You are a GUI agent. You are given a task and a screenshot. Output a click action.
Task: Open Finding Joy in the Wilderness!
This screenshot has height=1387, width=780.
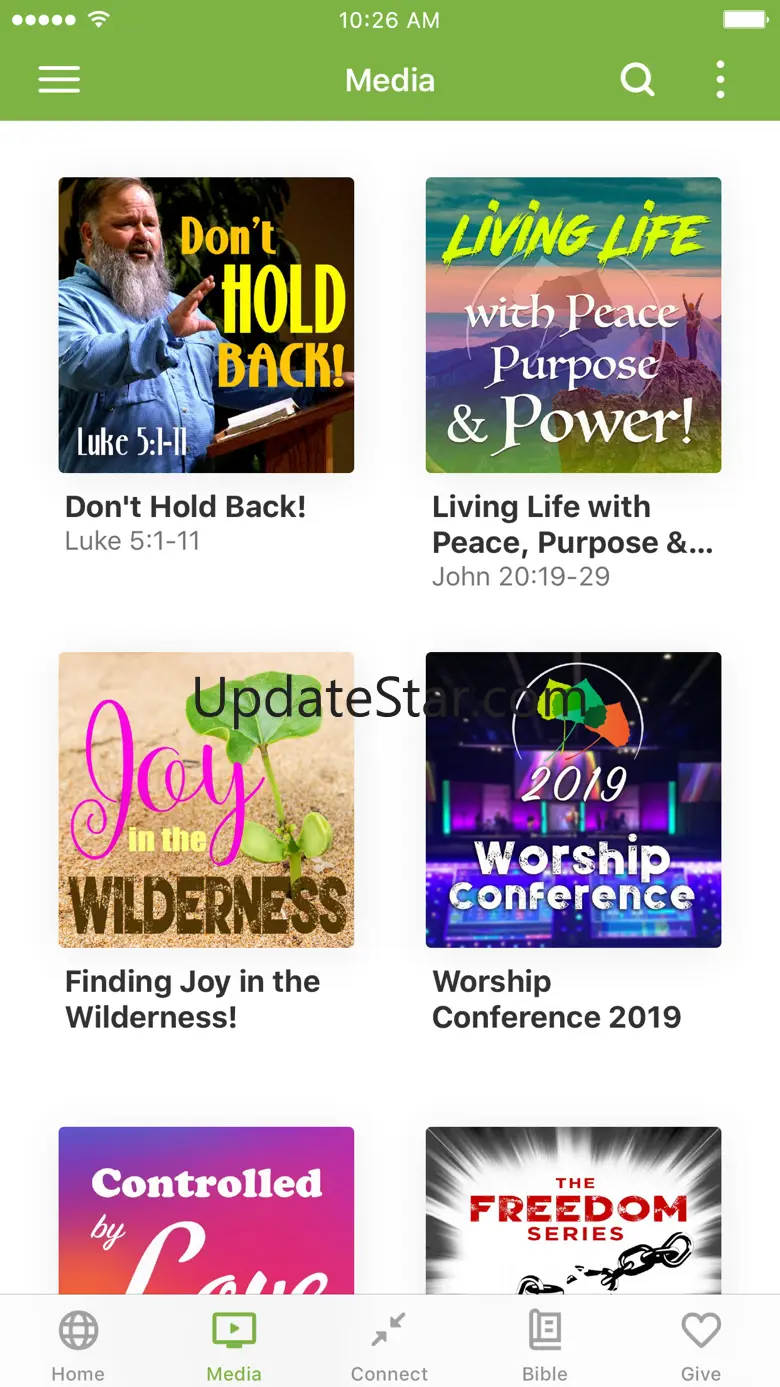[x=206, y=800]
